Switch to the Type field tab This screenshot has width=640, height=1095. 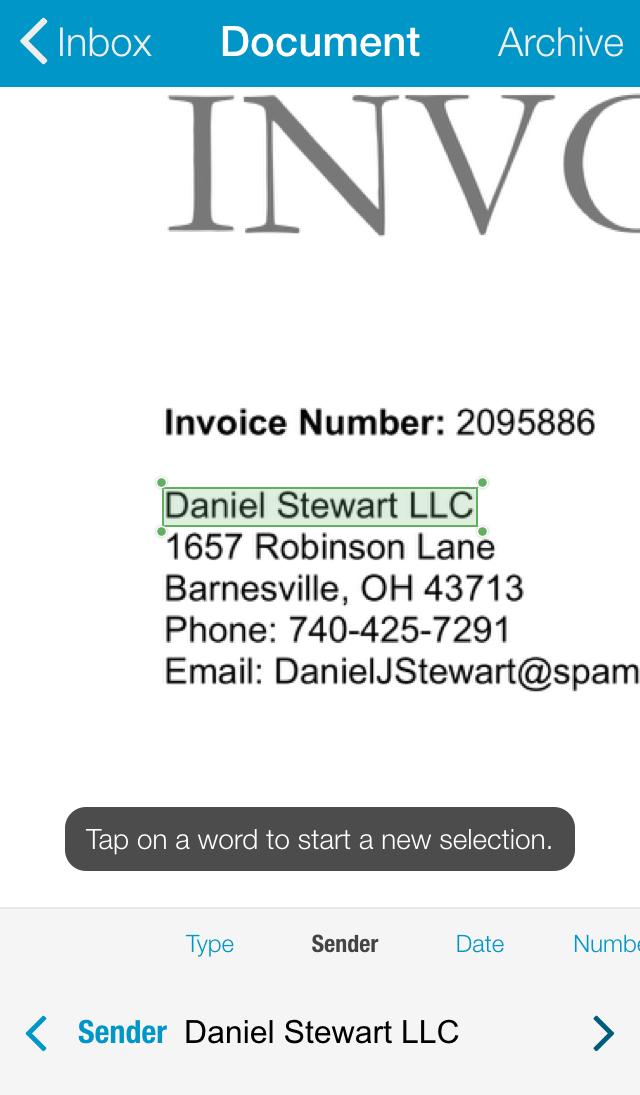pyautogui.click(x=210, y=944)
